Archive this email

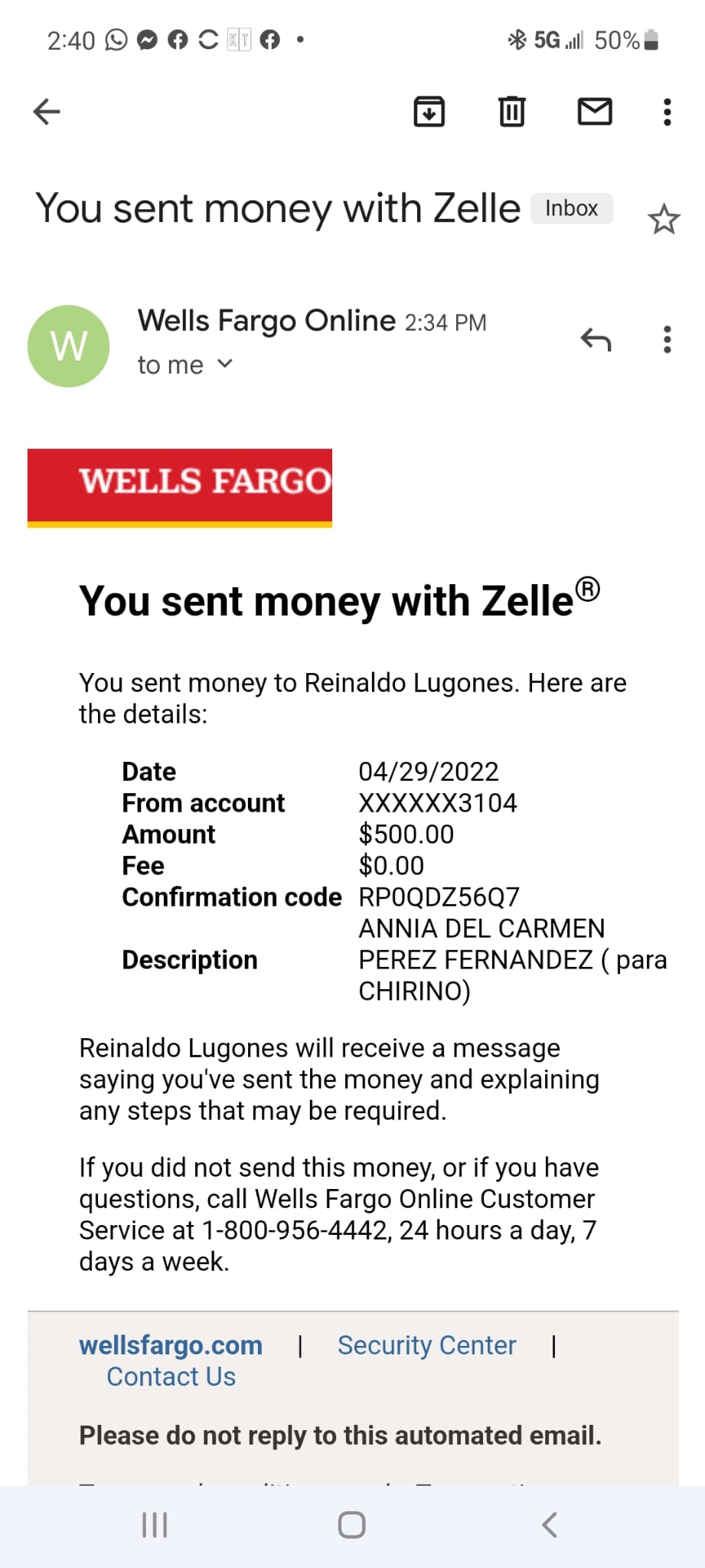[429, 112]
